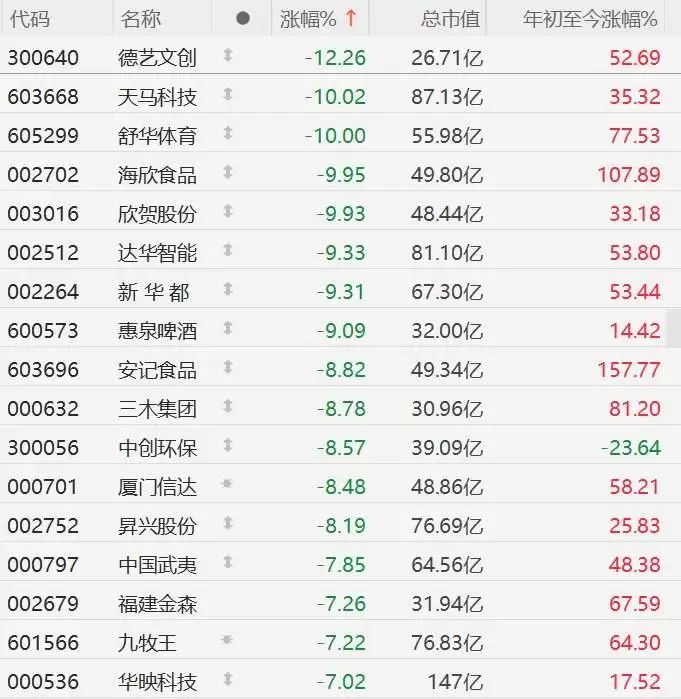This screenshot has width=681, height=699.
Task: Open the 天马科技 stock row
Action: tap(157, 96)
